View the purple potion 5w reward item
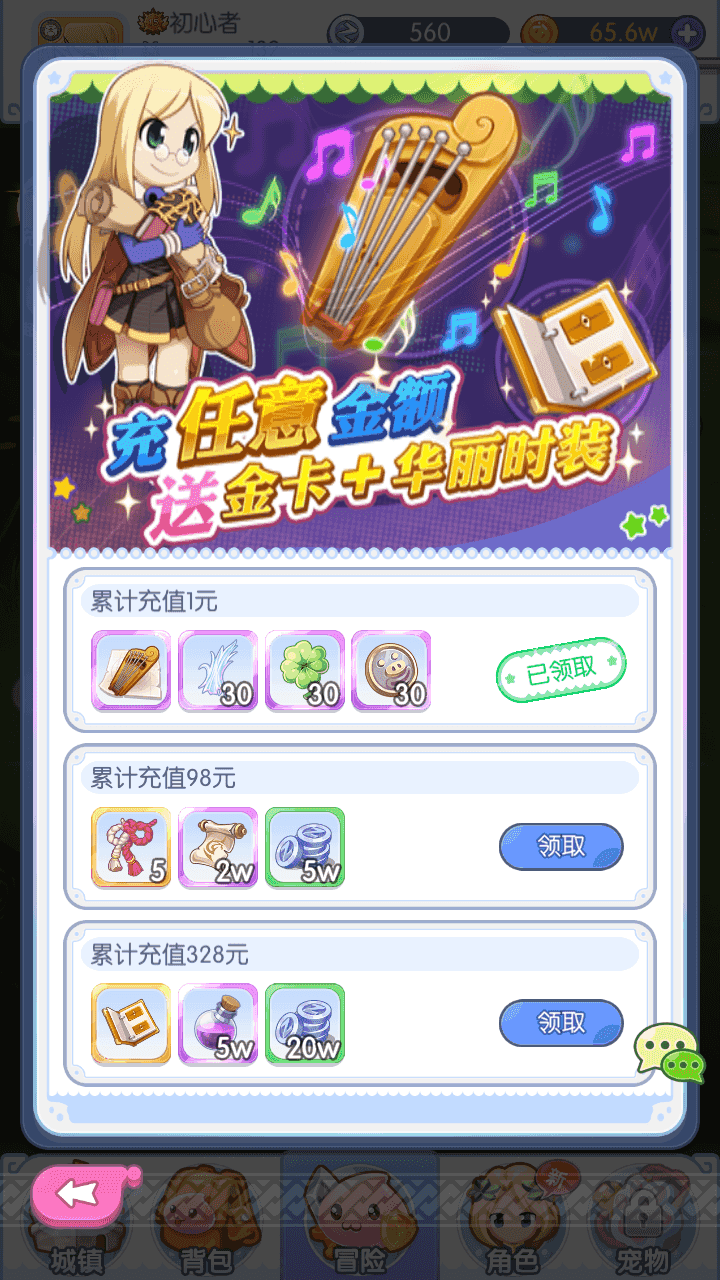Image resolution: width=720 pixels, height=1280 pixels. 218,1024
